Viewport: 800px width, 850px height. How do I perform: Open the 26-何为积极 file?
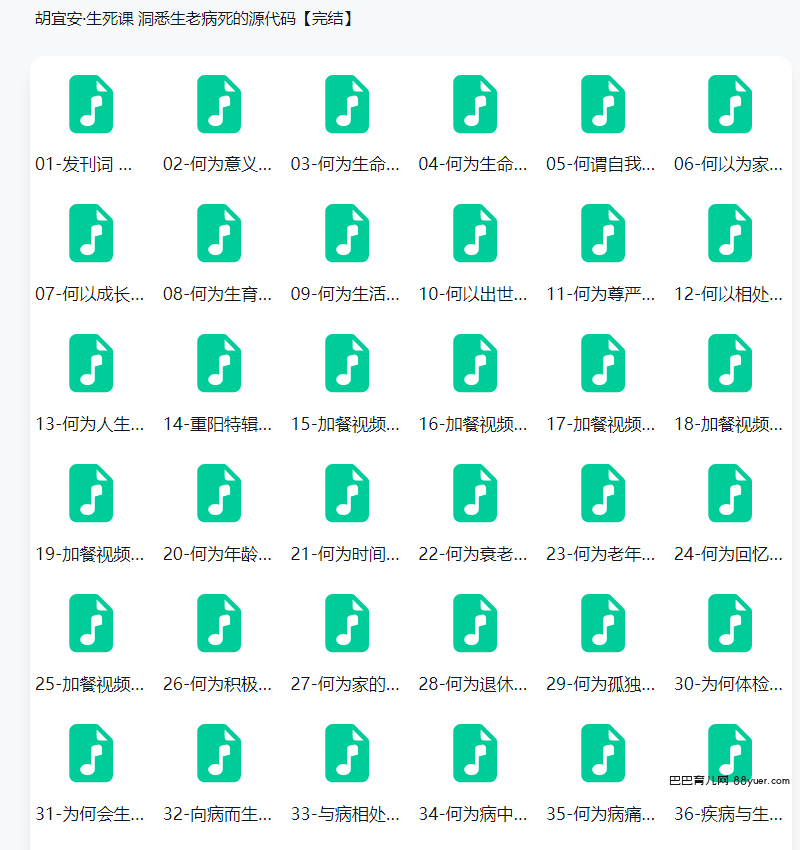pyautogui.click(x=218, y=624)
